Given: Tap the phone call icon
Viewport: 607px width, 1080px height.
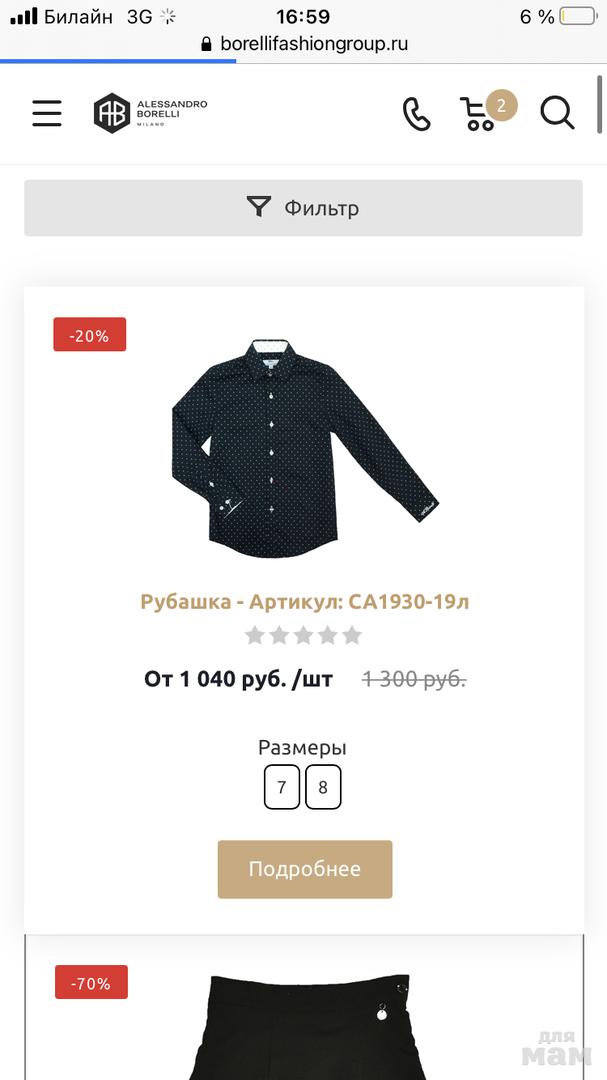Looking at the screenshot, I should (416, 113).
